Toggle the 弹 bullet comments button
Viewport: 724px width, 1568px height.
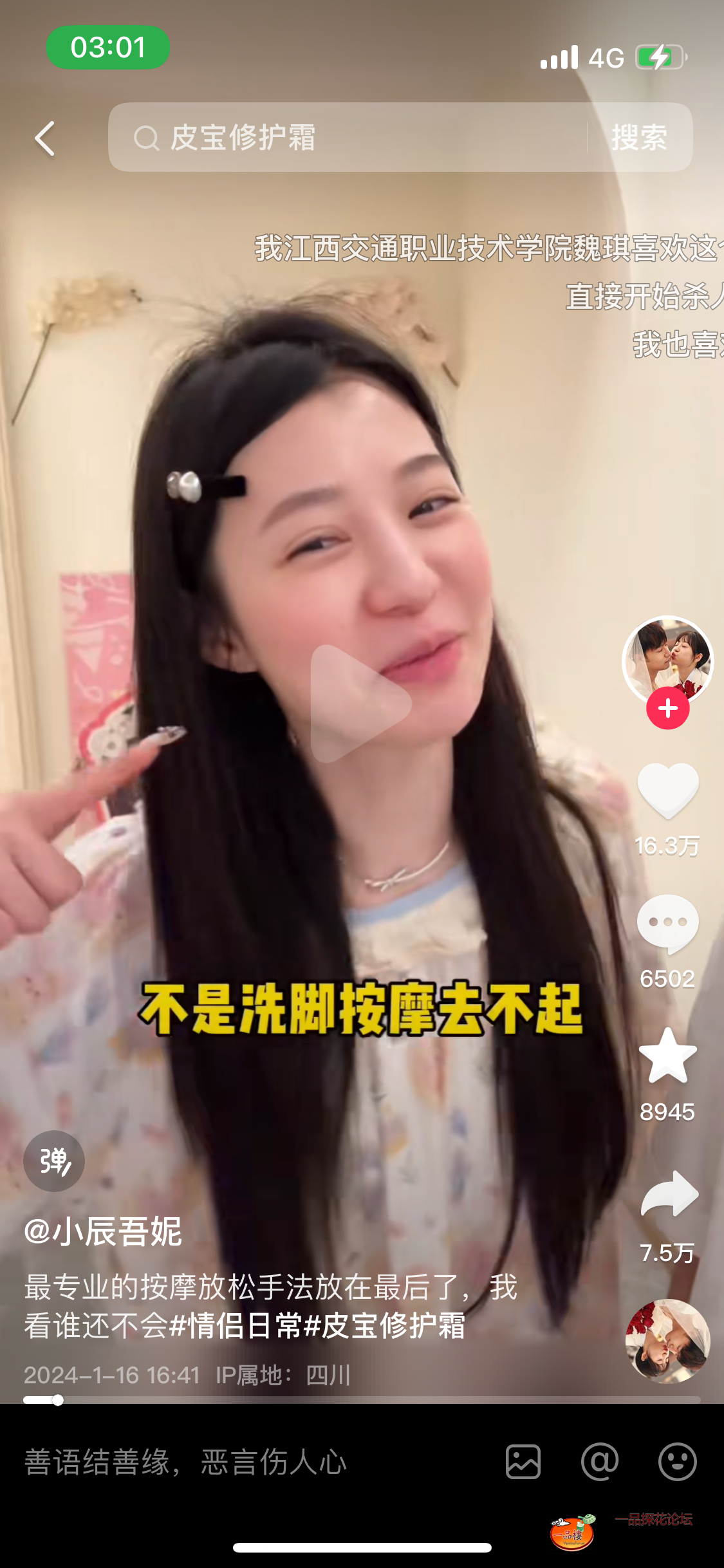coord(54,1161)
